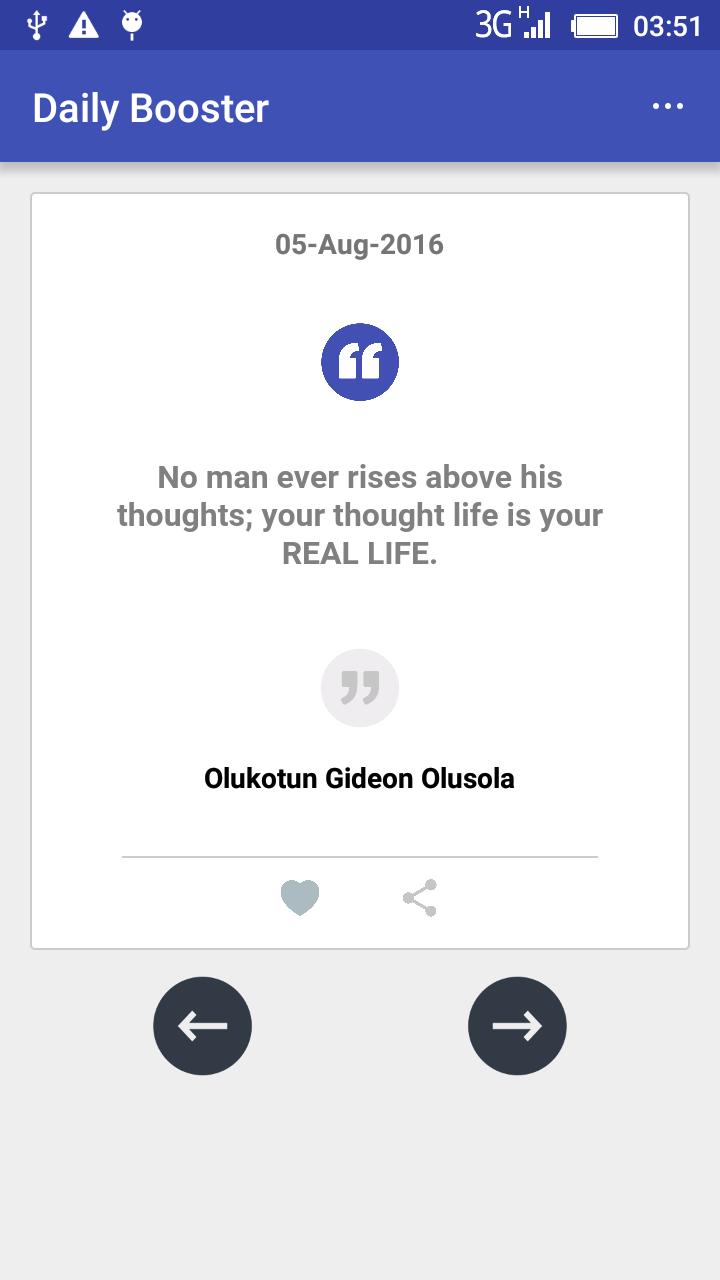Share the quote by Olukotun Gideon Olusola
The height and width of the screenshot is (1280, 720).
(x=420, y=897)
